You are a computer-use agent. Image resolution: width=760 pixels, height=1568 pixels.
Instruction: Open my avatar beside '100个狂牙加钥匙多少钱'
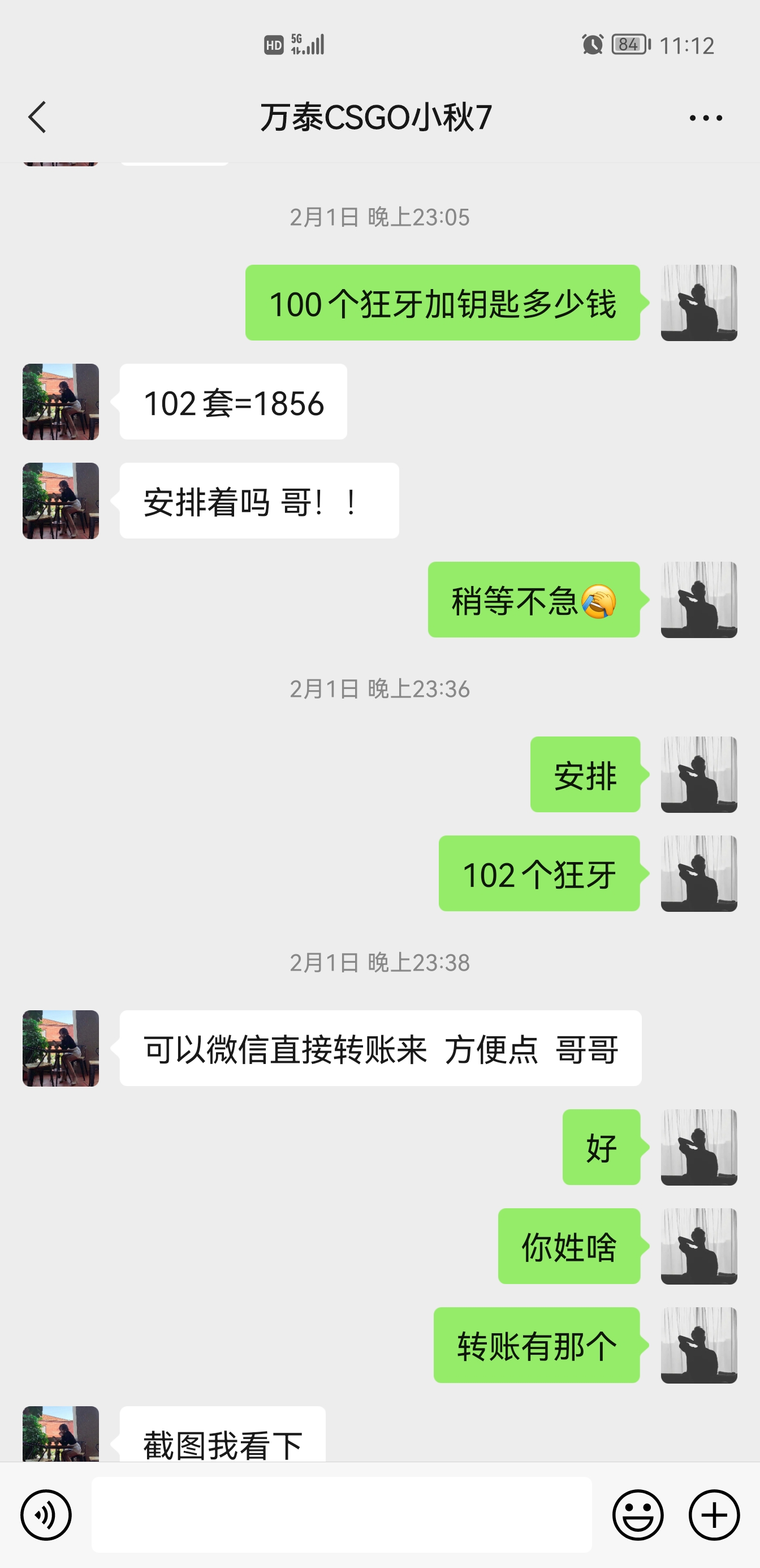click(x=698, y=303)
